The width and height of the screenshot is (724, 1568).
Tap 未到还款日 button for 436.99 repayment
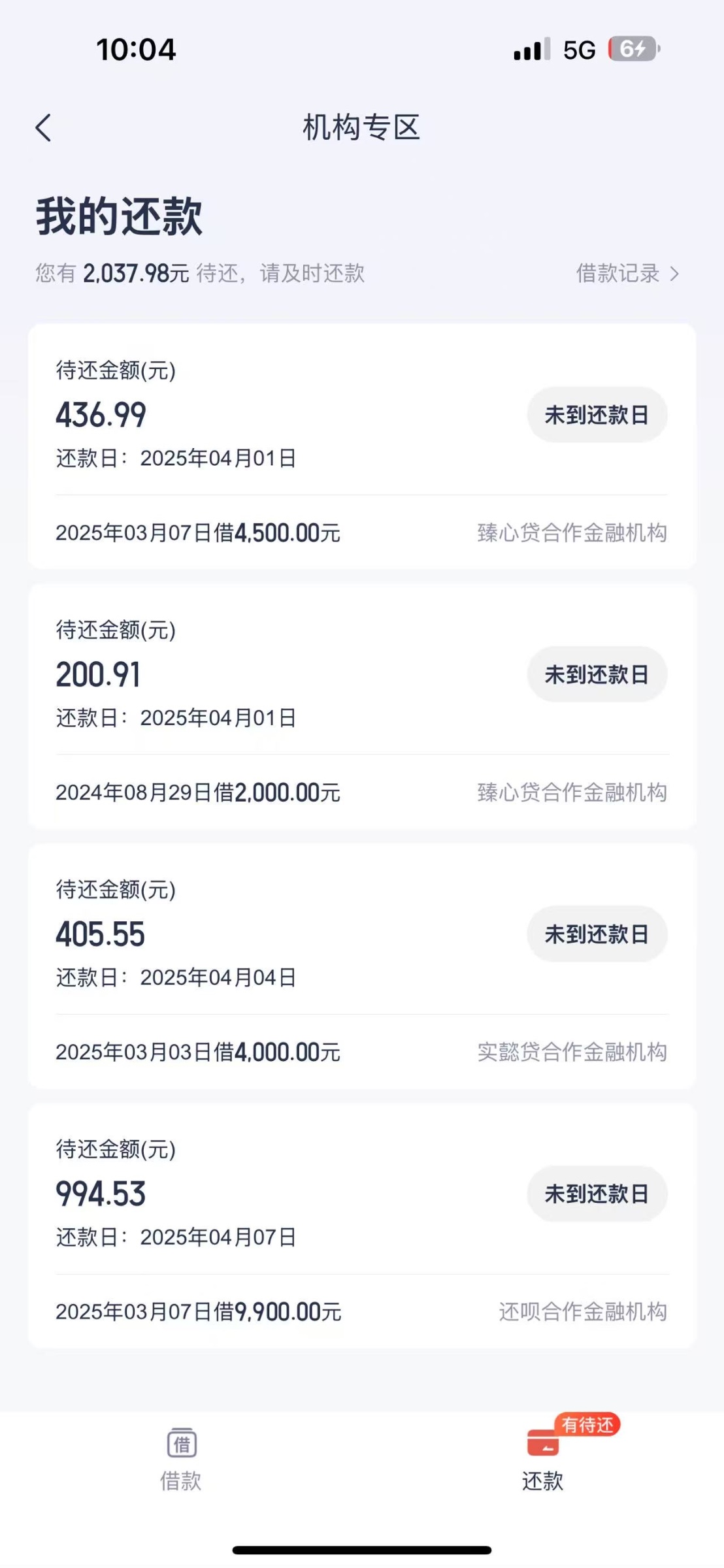pos(597,415)
